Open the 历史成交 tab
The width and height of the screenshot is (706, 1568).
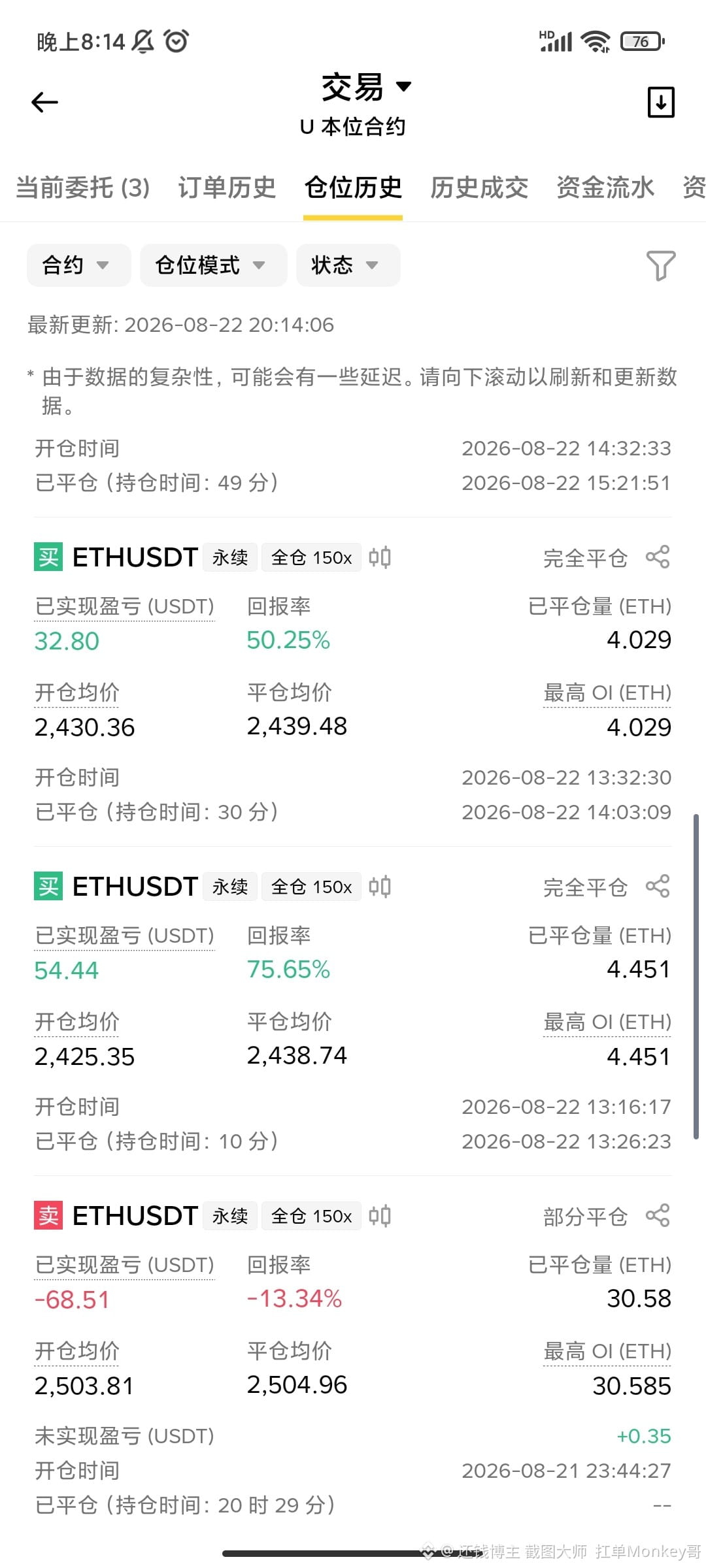pos(479,188)
